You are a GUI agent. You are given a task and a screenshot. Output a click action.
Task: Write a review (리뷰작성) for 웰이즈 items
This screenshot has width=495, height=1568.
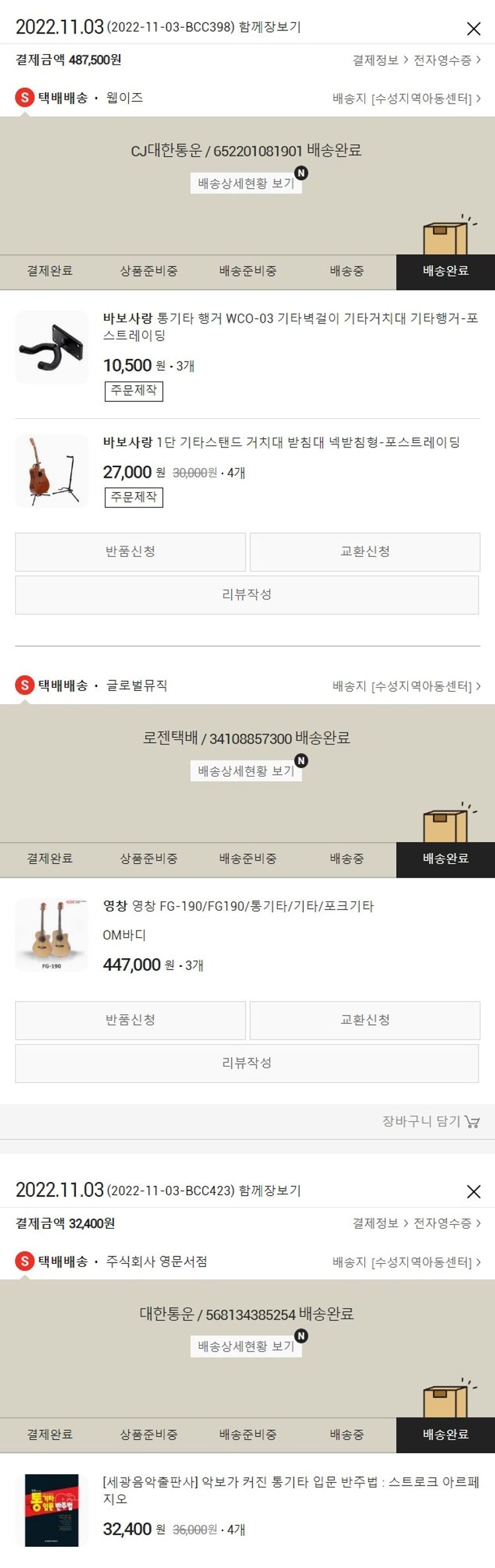(x=247, y=595)
